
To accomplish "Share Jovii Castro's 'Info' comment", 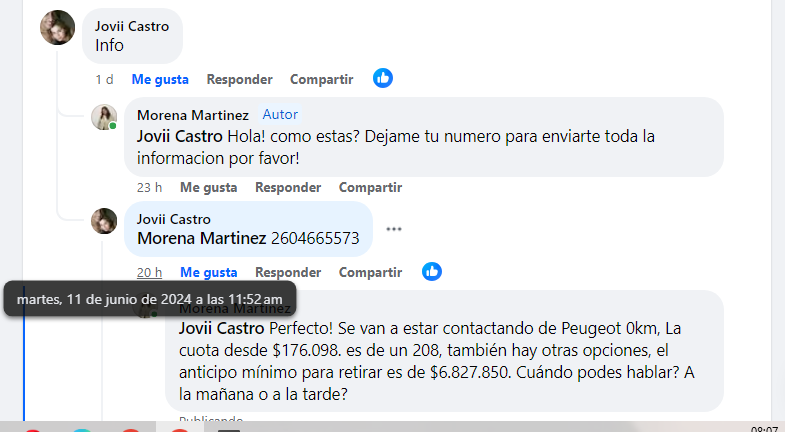I will (321, 79).
